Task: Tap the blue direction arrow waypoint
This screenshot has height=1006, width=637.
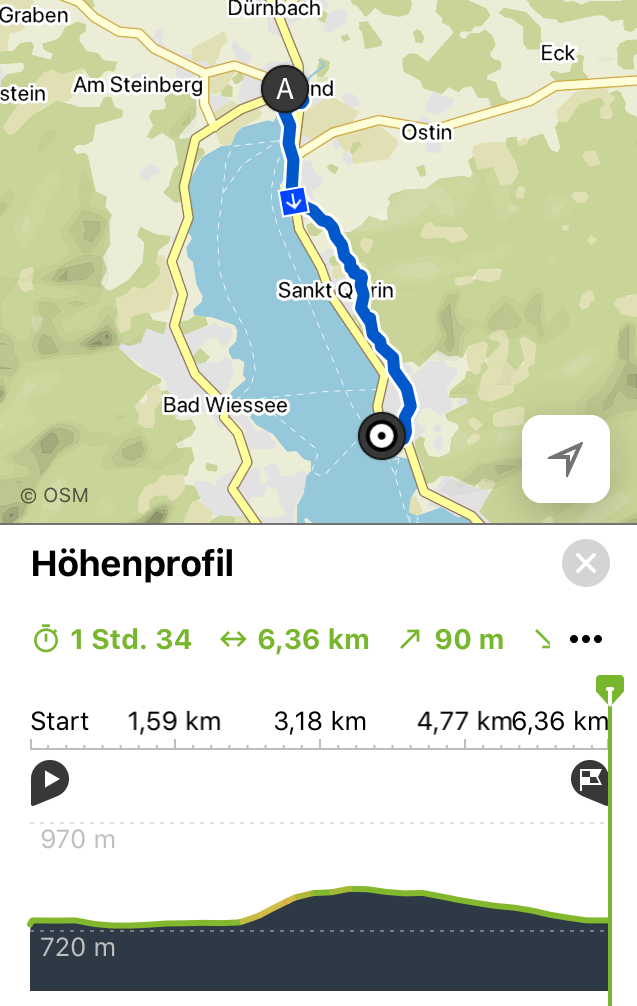Action: click(x=293, y=202)
